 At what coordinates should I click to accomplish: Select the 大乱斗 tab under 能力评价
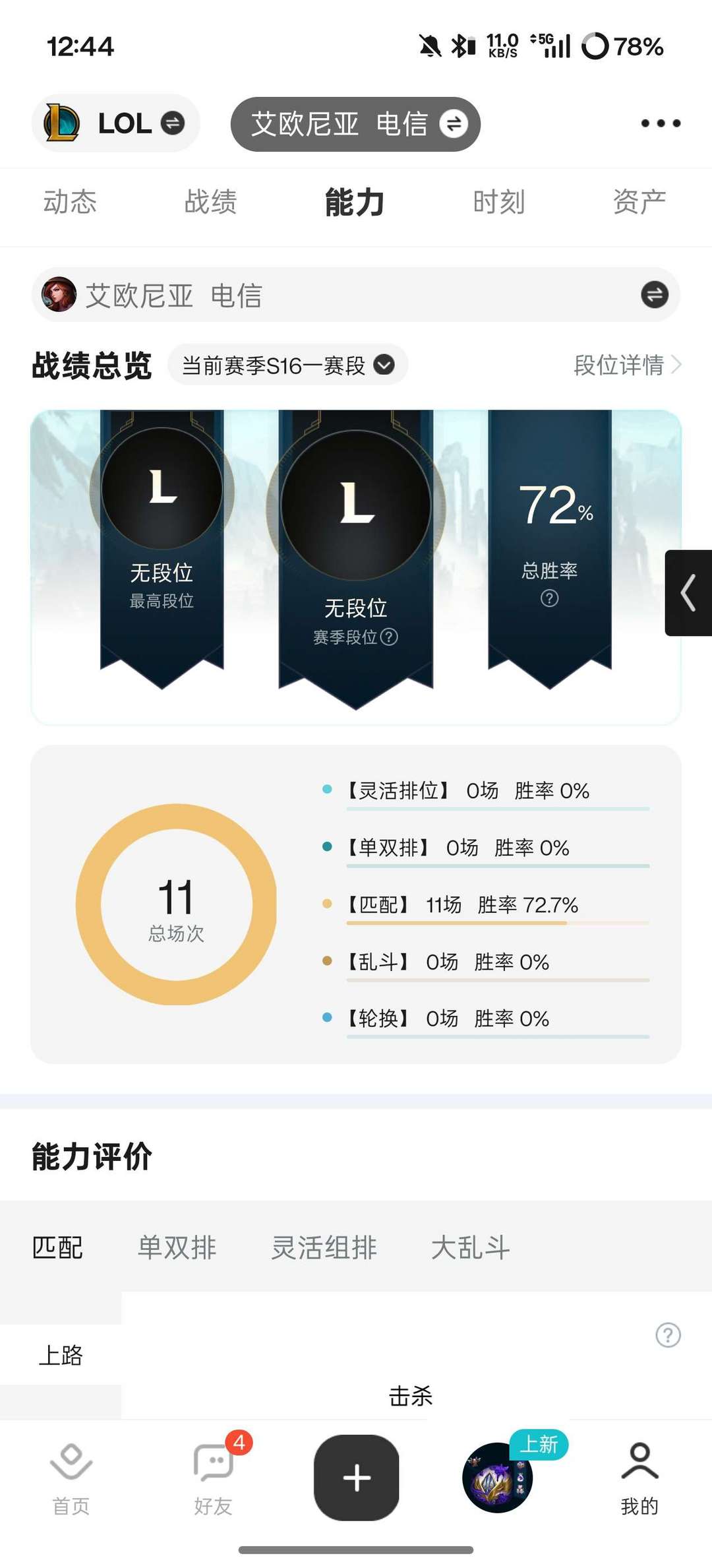click(469, 1247)
